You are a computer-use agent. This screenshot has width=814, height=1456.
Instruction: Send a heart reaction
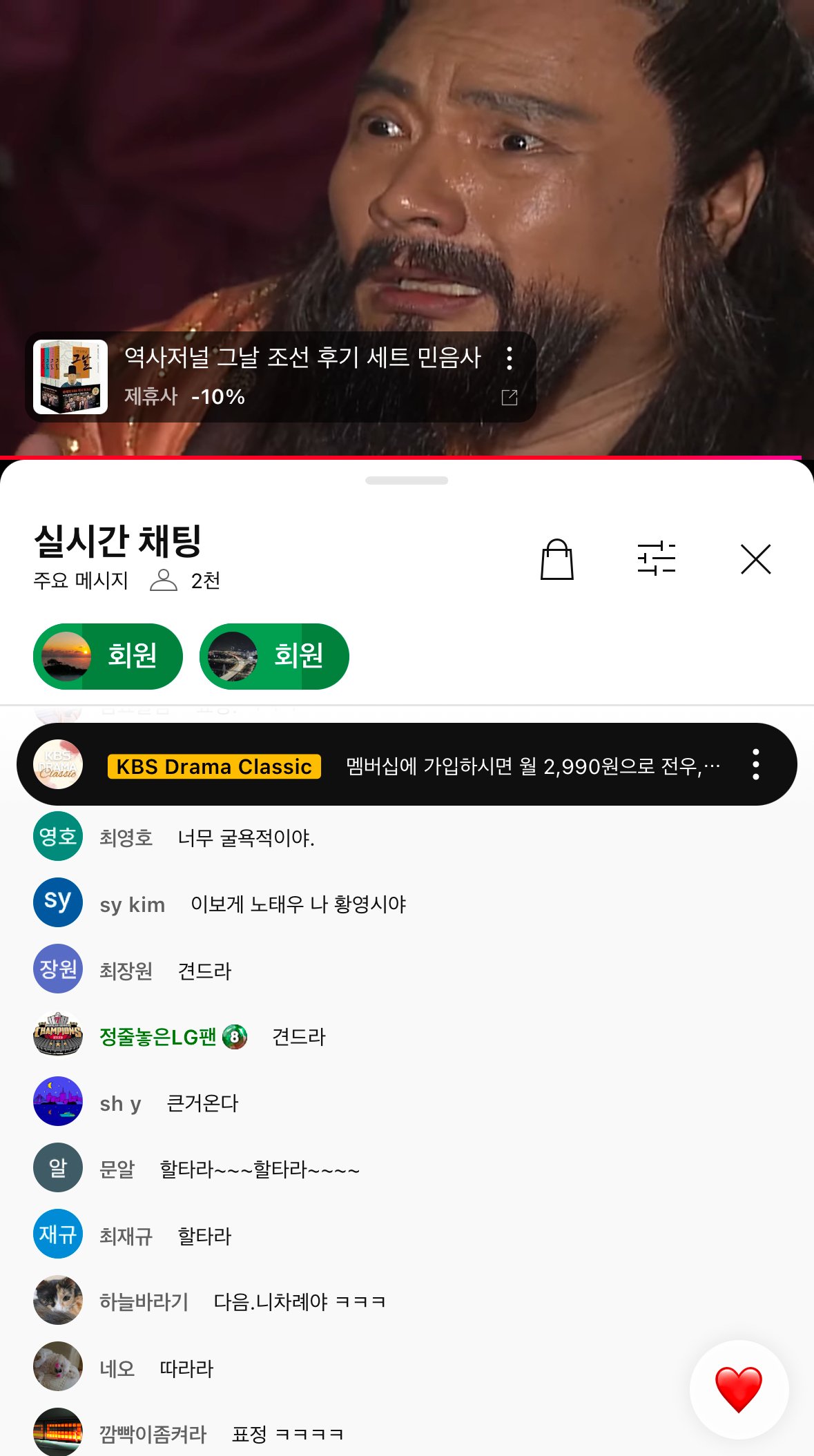click(x=738, y=1389)
